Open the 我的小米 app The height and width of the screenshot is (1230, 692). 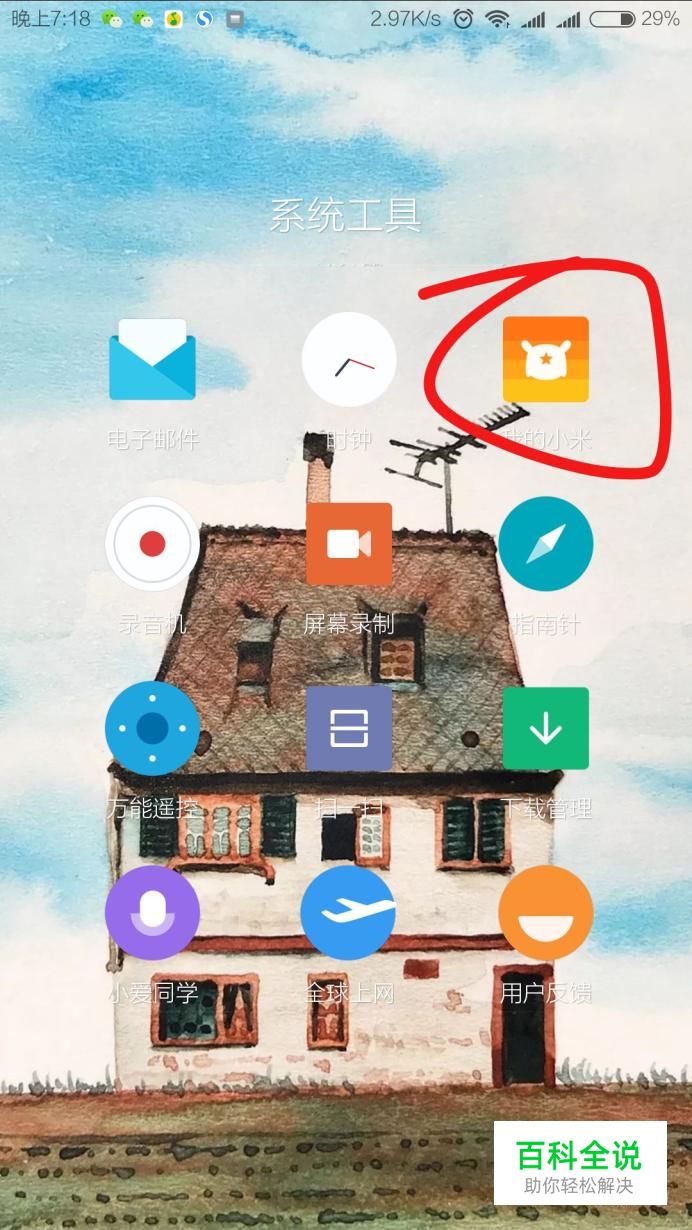click(x=545, y=360)
